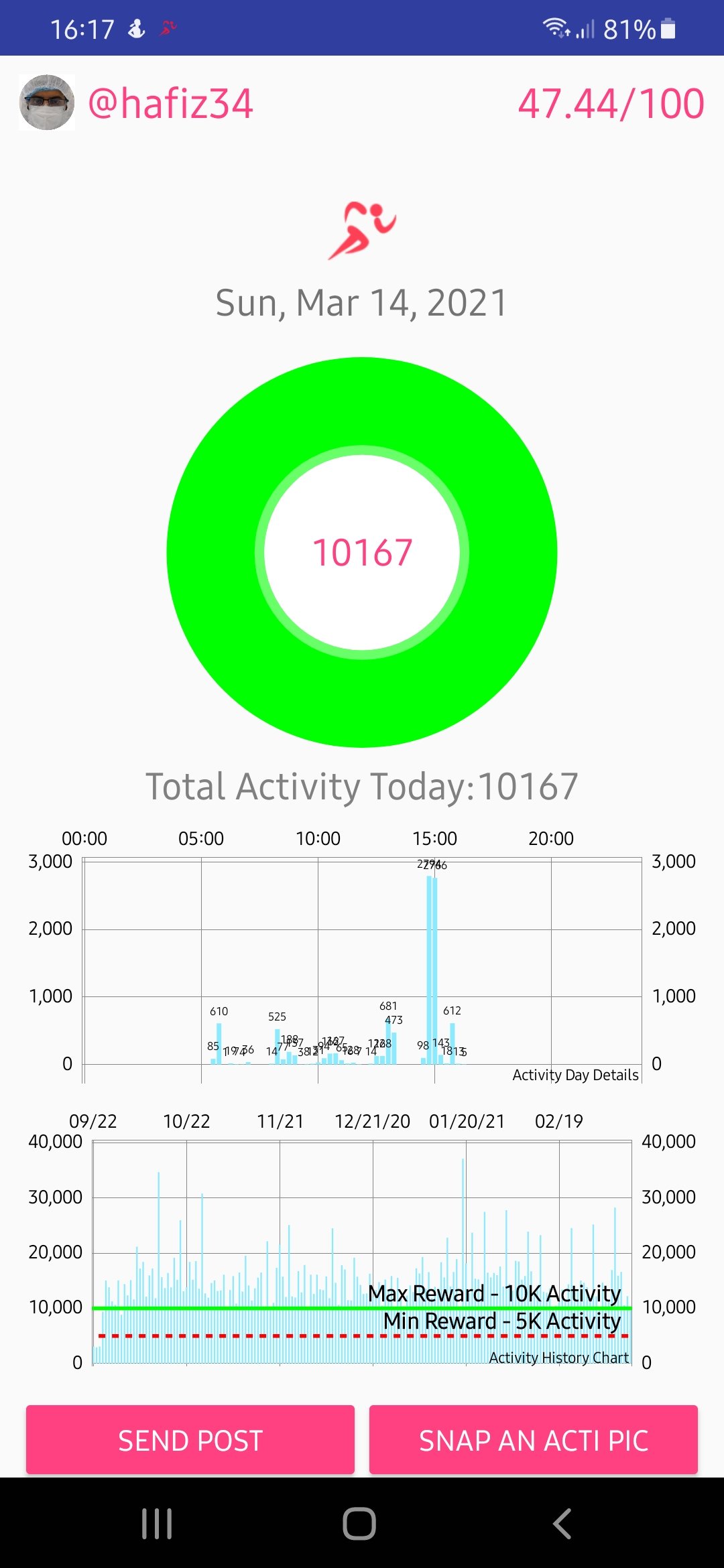Tap SNAP AN ACTI PIC button
724x1568 pixels.
[533, 1439]
